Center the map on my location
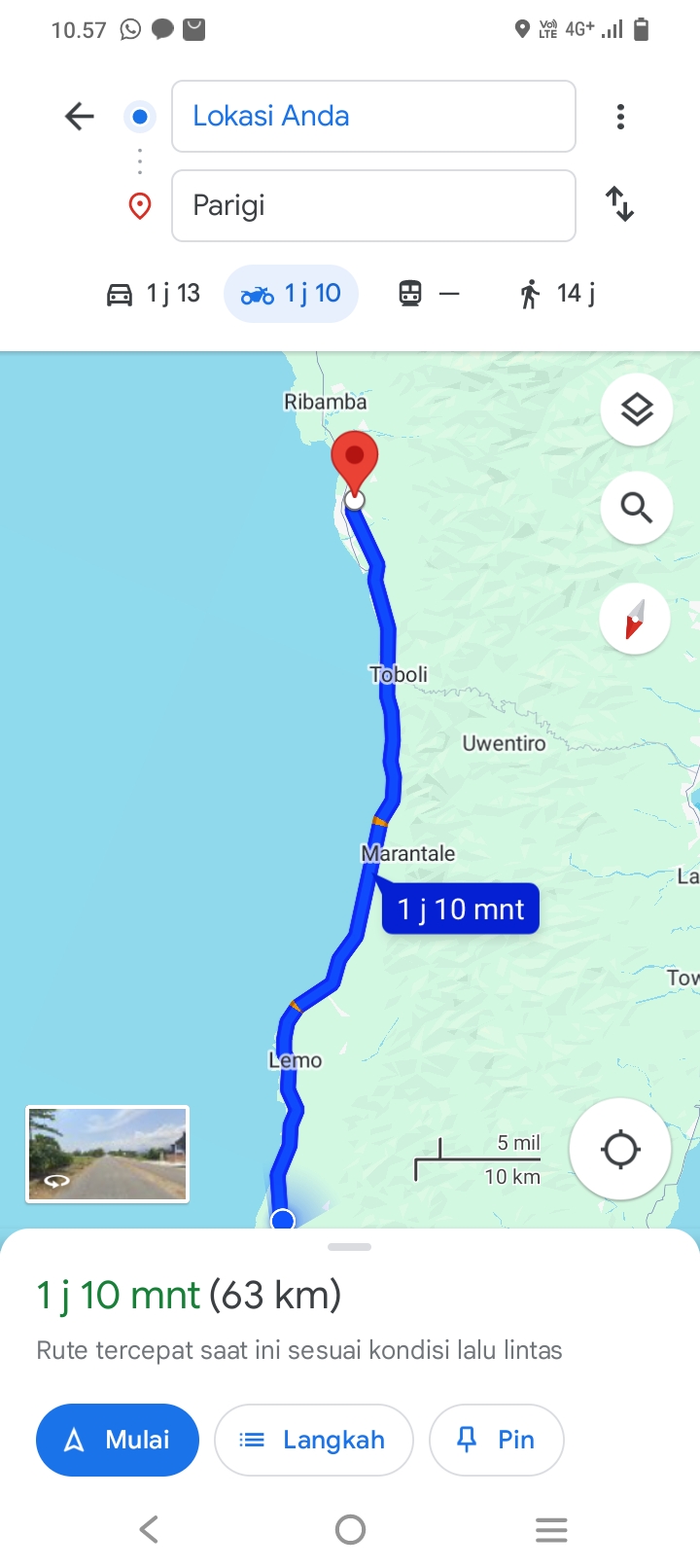This screenshot has height=1568, width=700. point(620,1150)
